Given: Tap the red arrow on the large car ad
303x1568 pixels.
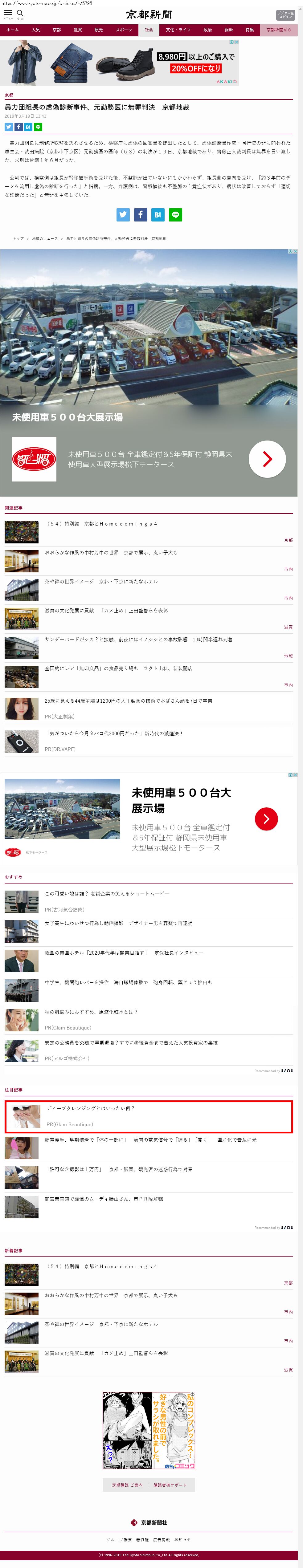Looking at the screenshot, I should (267, 459).
